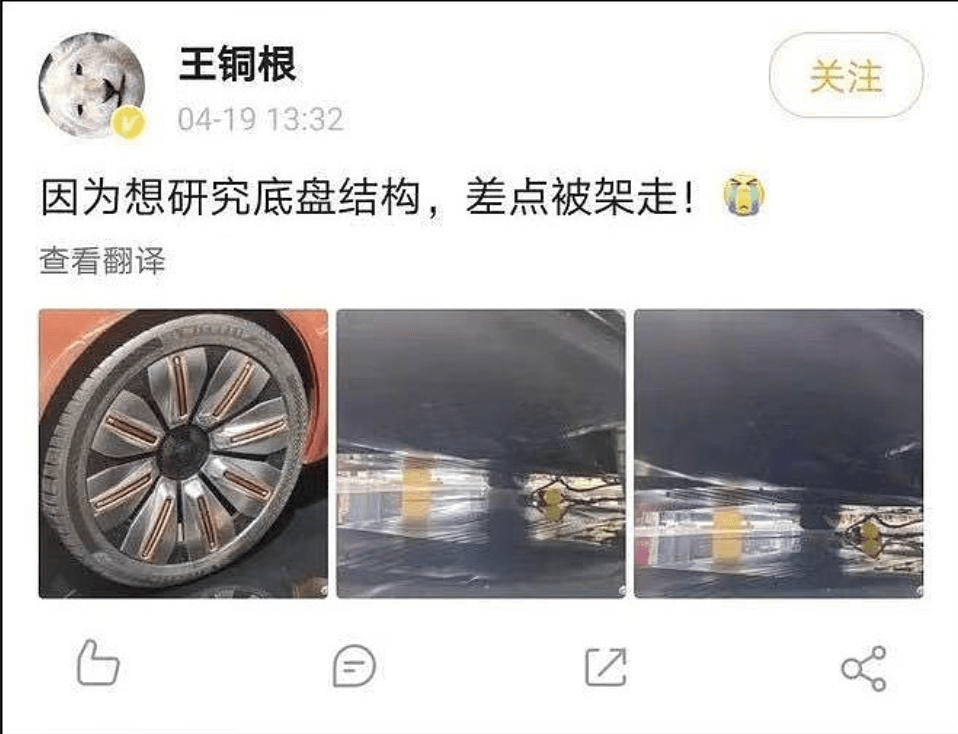Image resolution: width=958 pixels, height=734 pixels.
Task: Open 王铜根's username link
Action: 237,65
